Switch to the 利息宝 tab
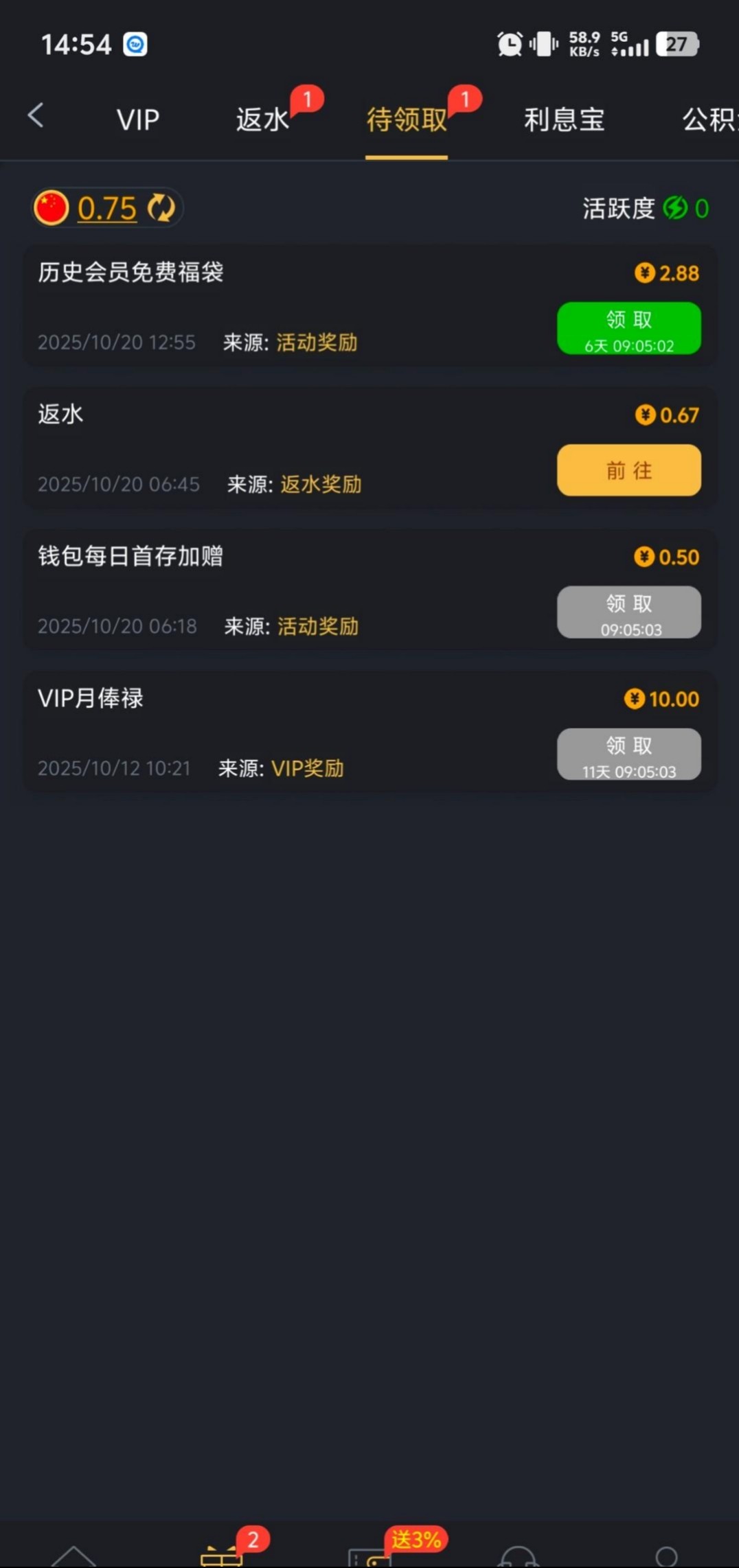 point(564,119)
